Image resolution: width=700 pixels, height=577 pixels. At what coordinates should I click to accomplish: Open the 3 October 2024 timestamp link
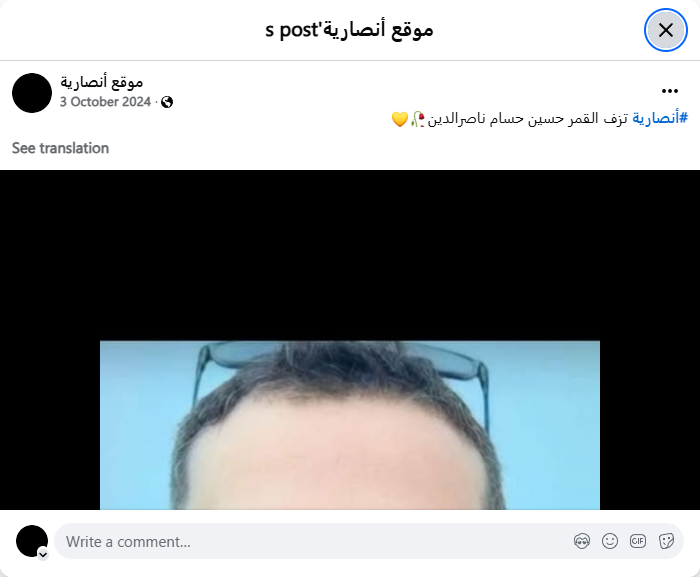click(105, 102)
